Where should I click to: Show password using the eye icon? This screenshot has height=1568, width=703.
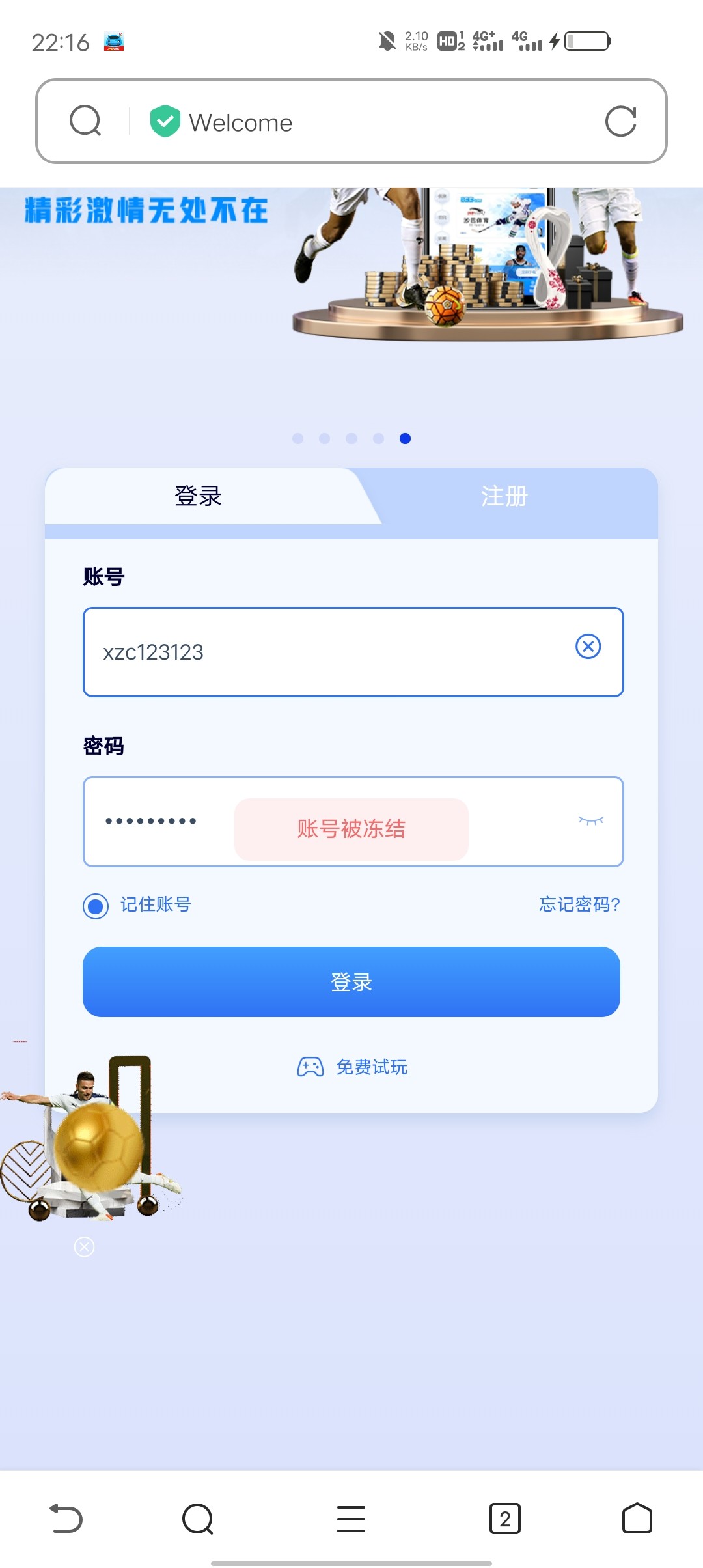point(590,821)
